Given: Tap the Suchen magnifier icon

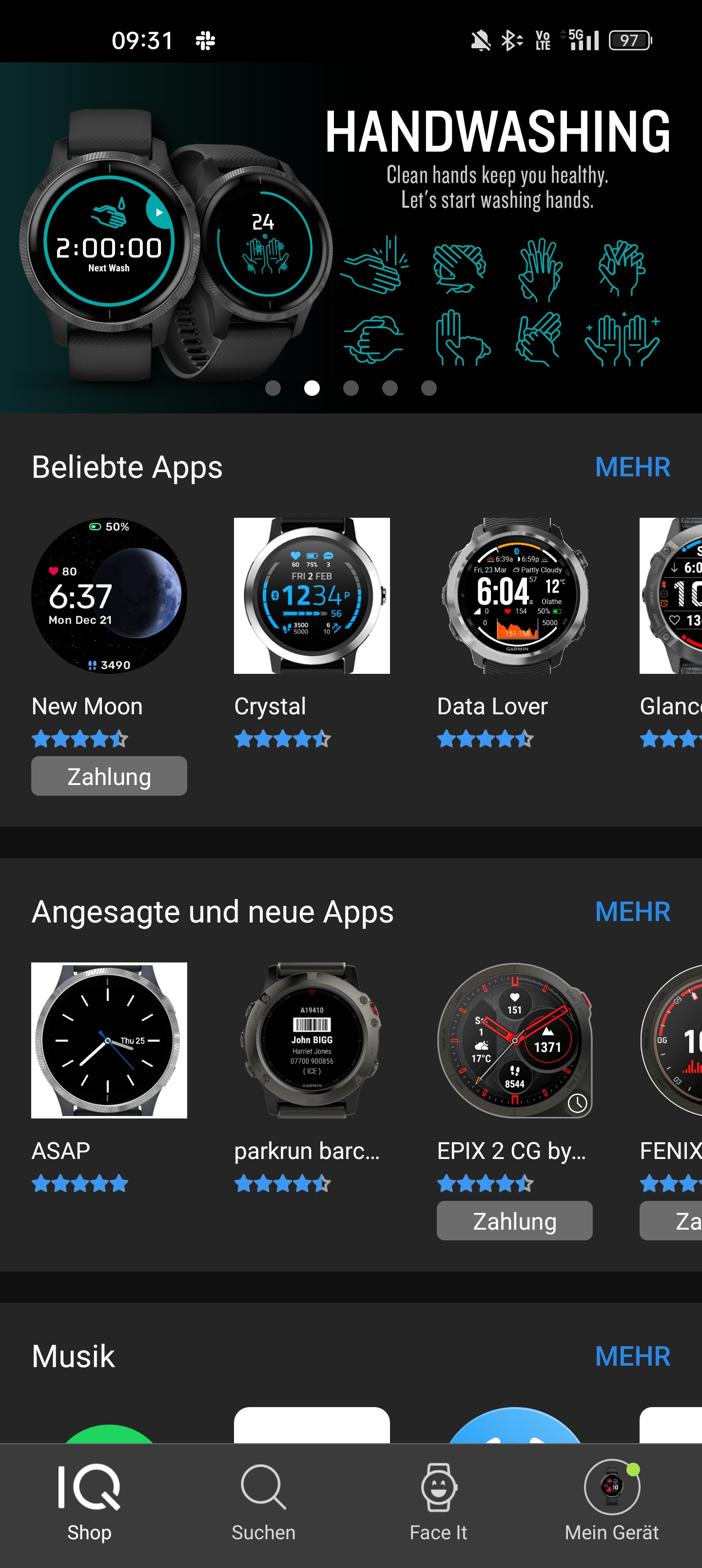Looking at the screenshot, I should click(262, 1485).
